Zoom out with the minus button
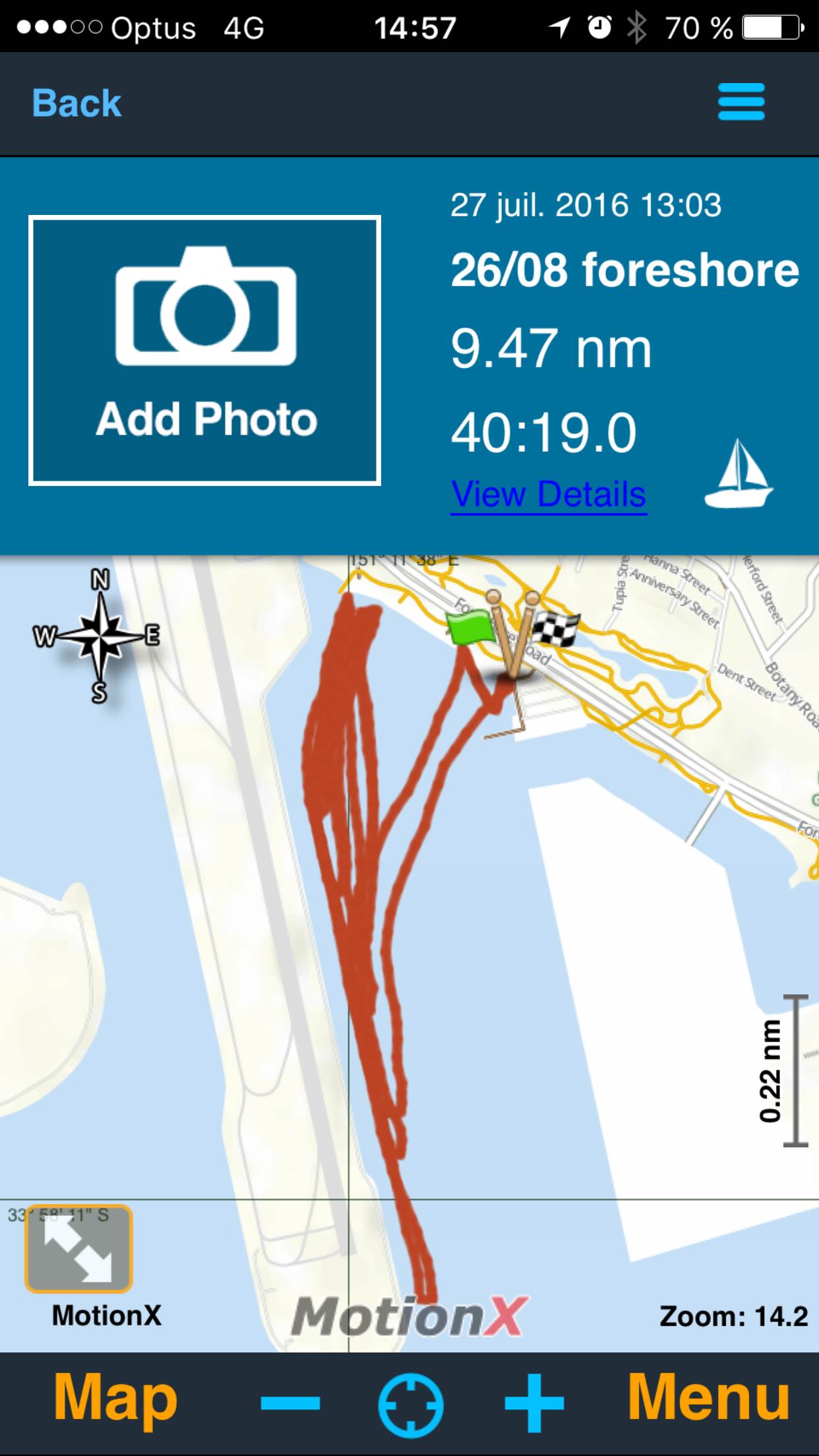Viewport: 819px width, 1456px height. (x=290, y=1403)
